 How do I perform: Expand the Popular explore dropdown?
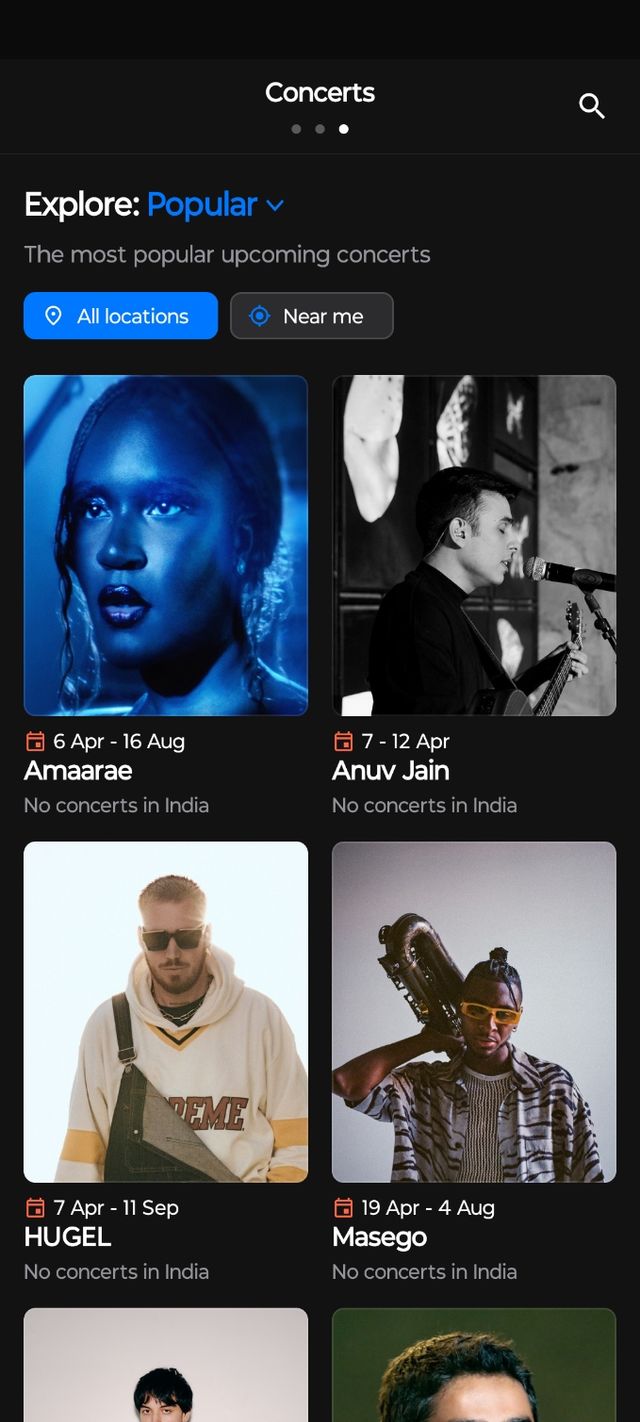click(216, 205)
